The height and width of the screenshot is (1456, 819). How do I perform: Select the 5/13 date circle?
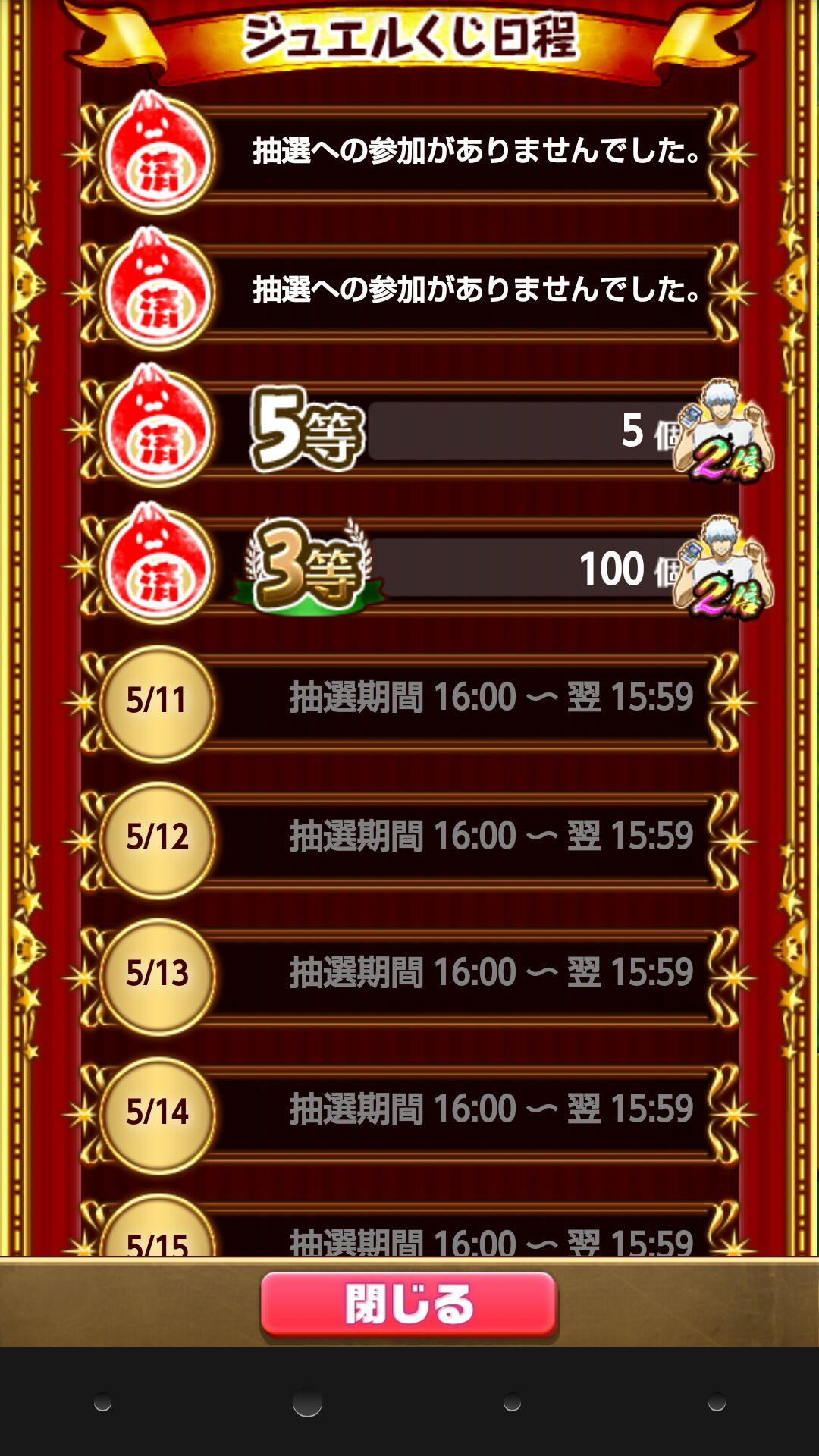157,971
